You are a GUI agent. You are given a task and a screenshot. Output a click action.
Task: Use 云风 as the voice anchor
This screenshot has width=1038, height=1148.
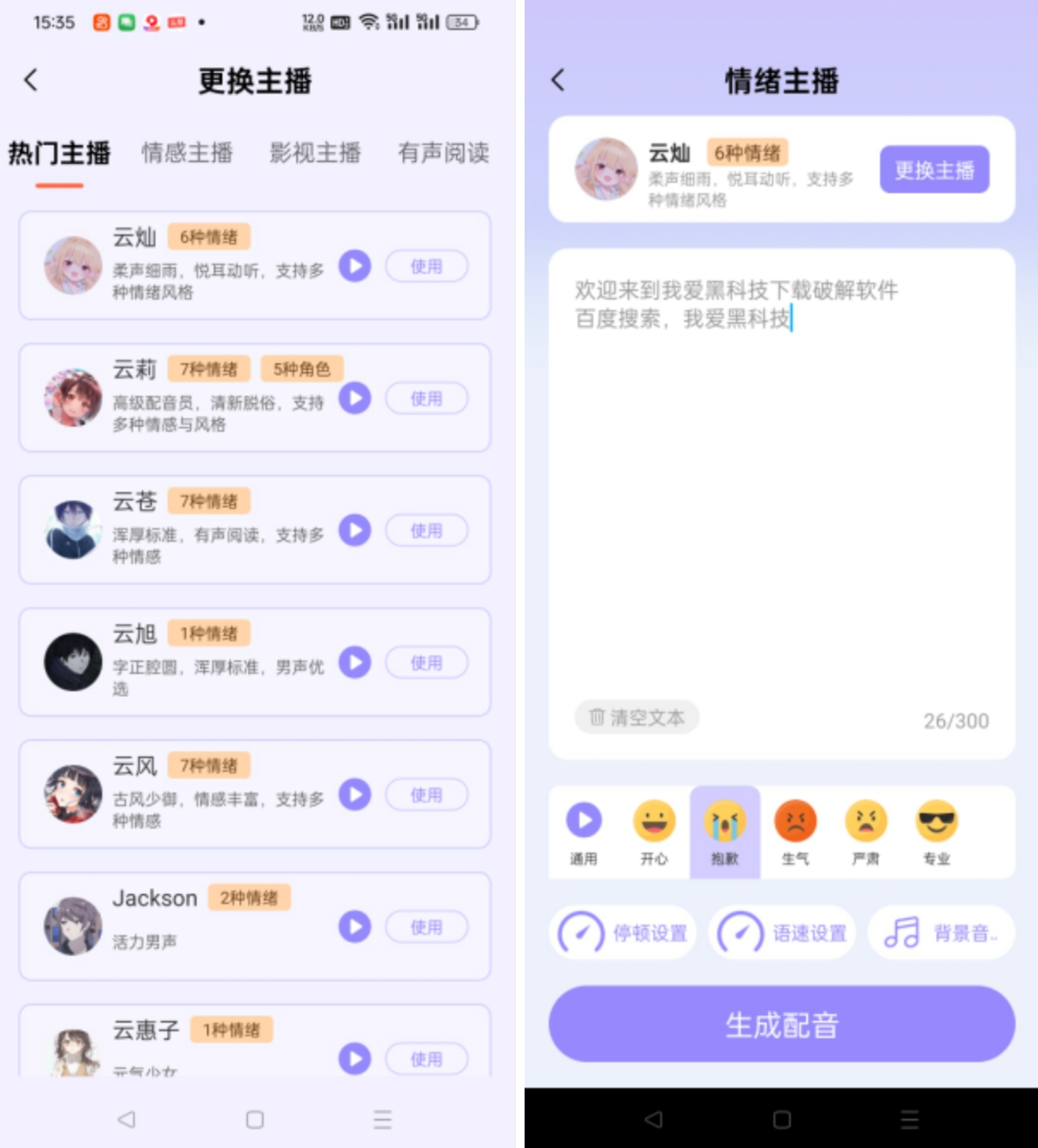426,795
